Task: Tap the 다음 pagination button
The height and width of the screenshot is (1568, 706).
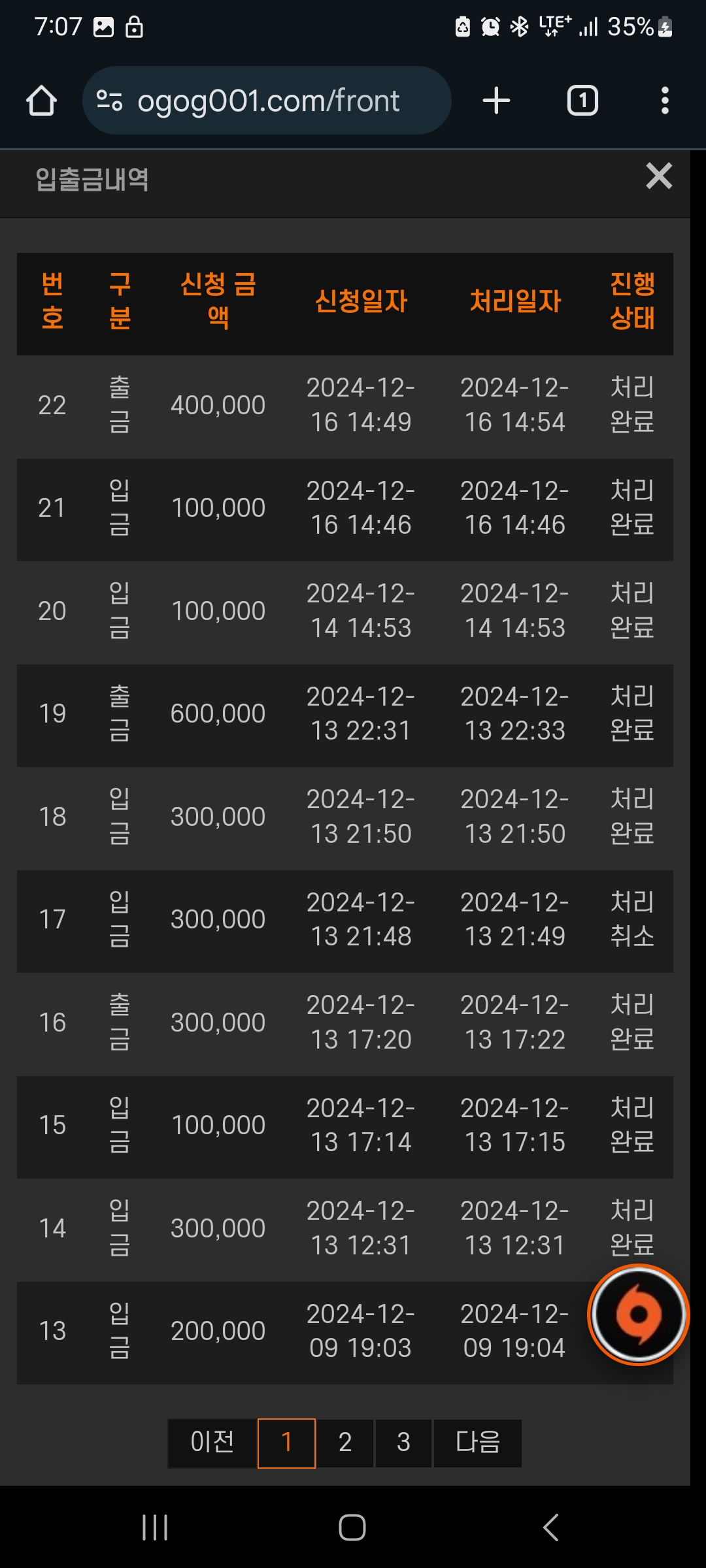Action: coord(478,1443)
